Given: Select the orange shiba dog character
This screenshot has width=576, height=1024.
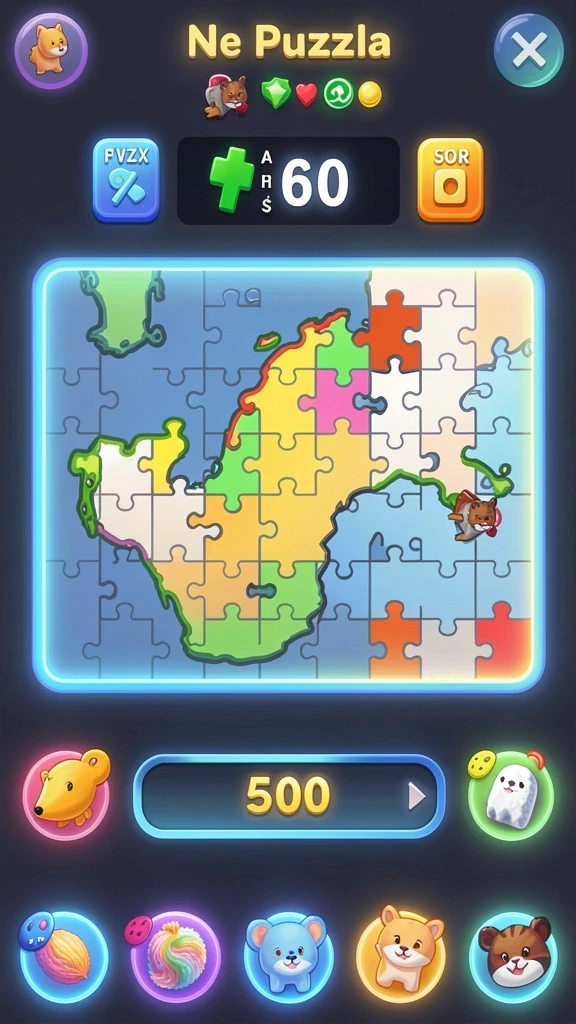Looking at the screenshot, I should tap(400, 956).
